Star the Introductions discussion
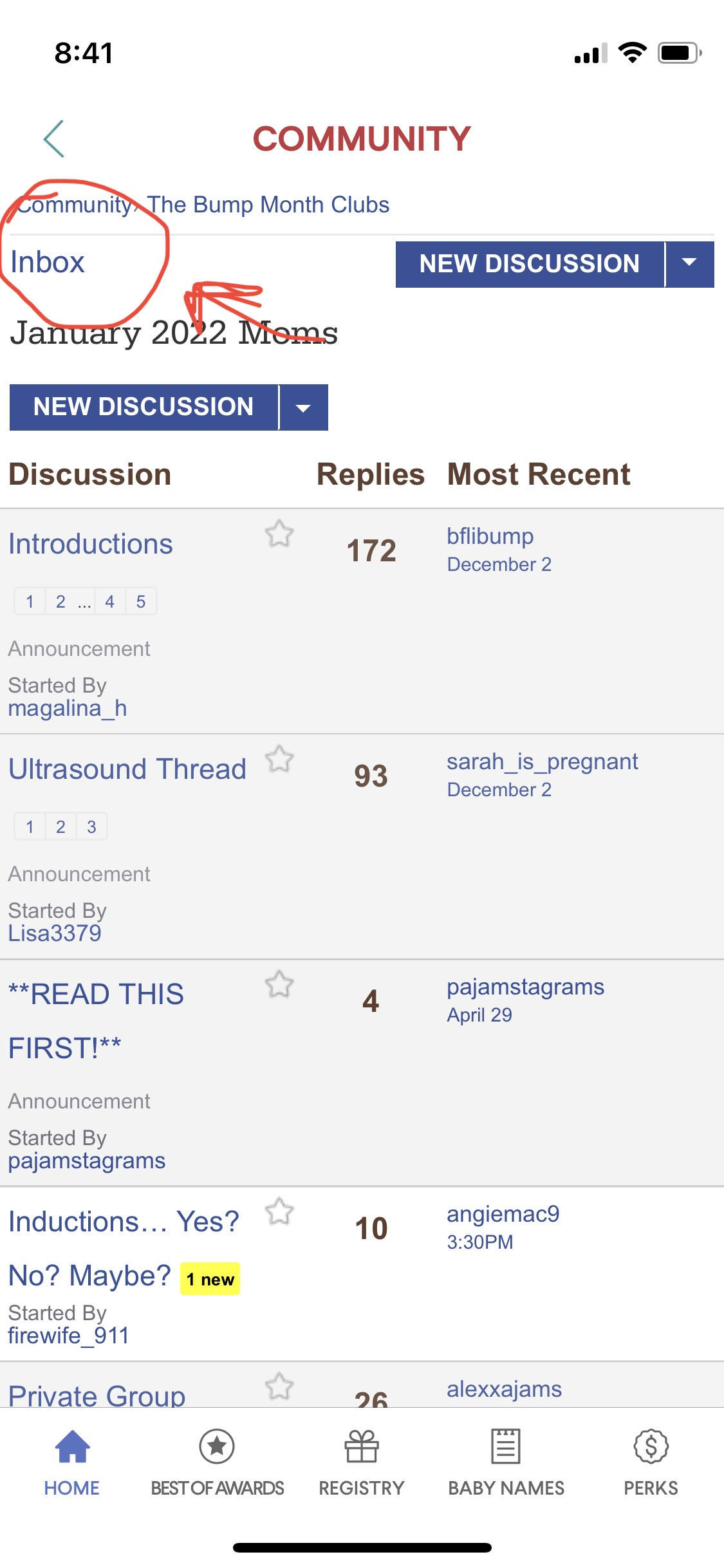Viewport: 724px width, 1568px height. 279,534
